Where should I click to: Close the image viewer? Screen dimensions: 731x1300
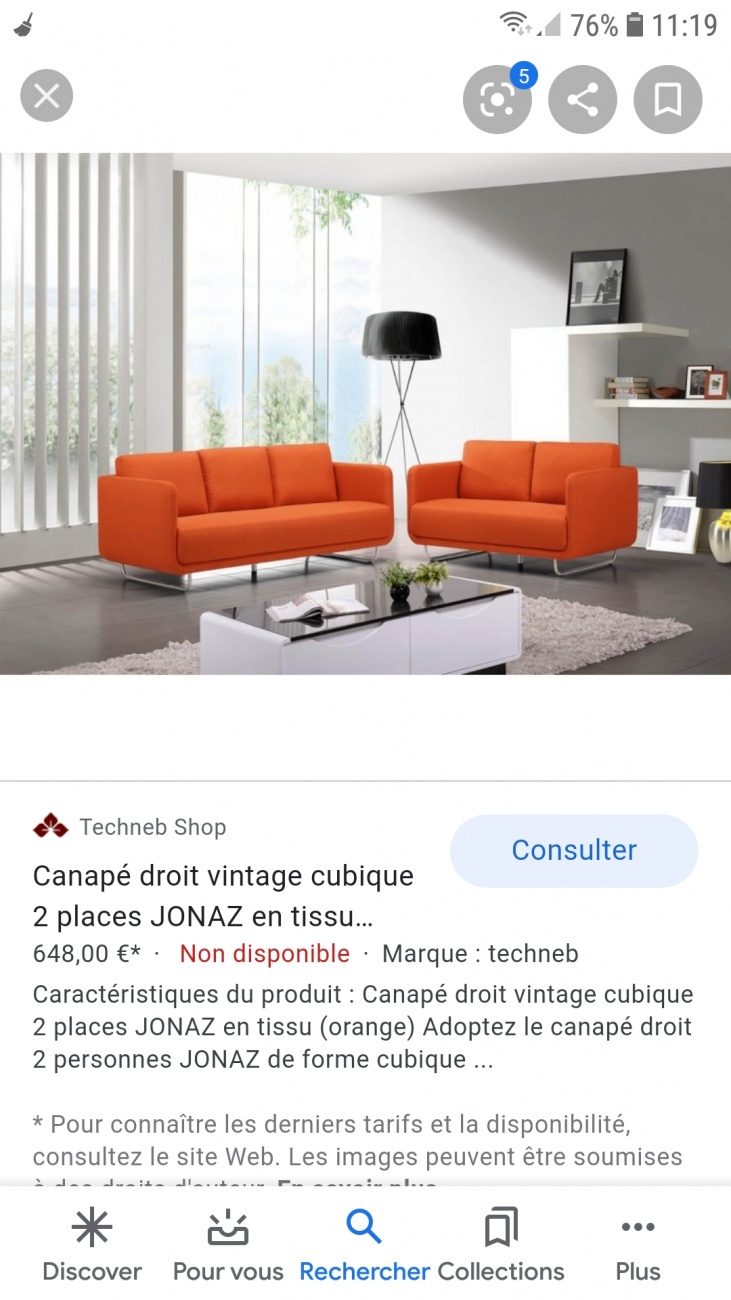tap(46, 97)
